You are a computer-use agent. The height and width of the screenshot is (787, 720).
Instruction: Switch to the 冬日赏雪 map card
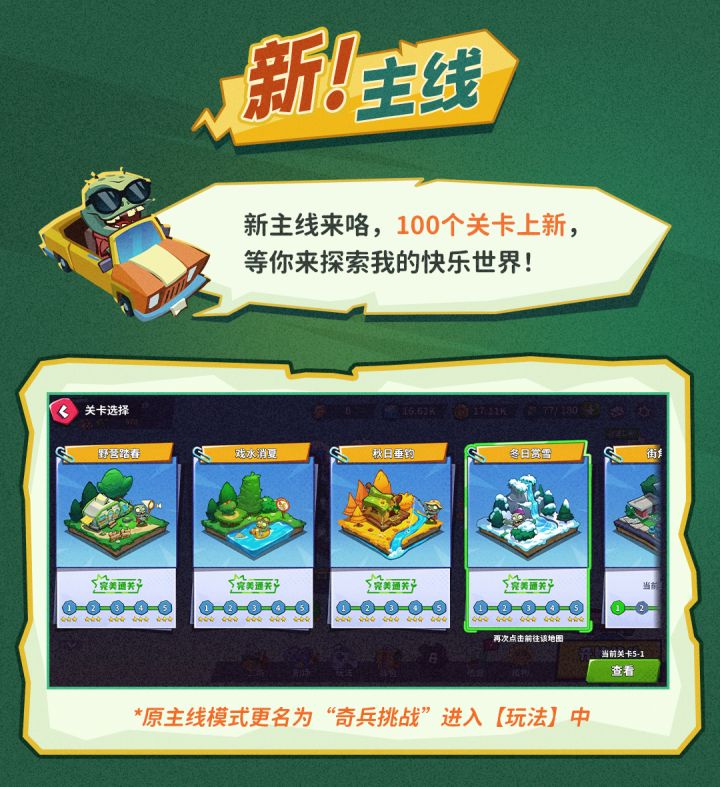(530, 520)
